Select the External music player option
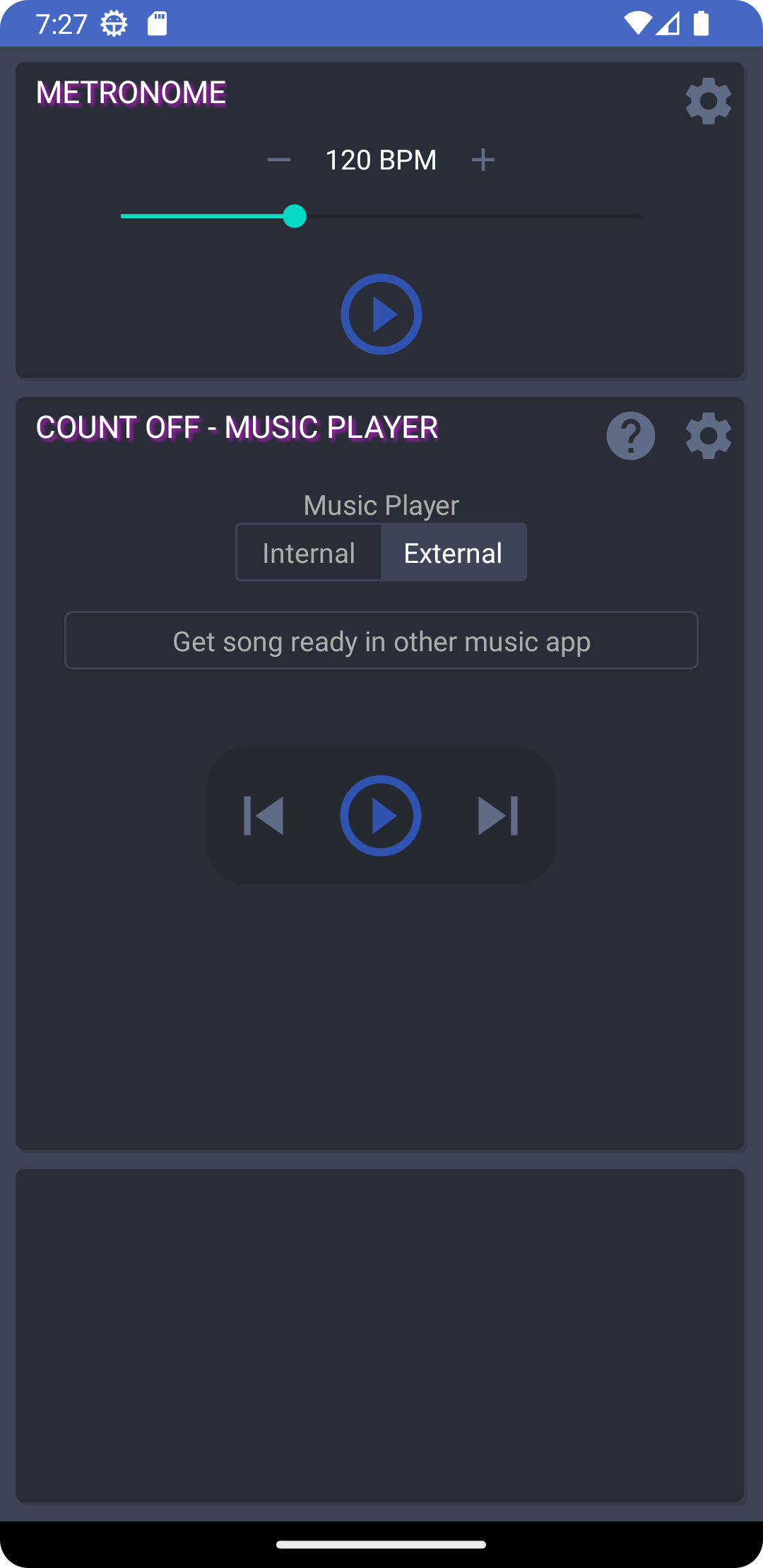This screenshot has height=1568, width=763. point(454,553)
